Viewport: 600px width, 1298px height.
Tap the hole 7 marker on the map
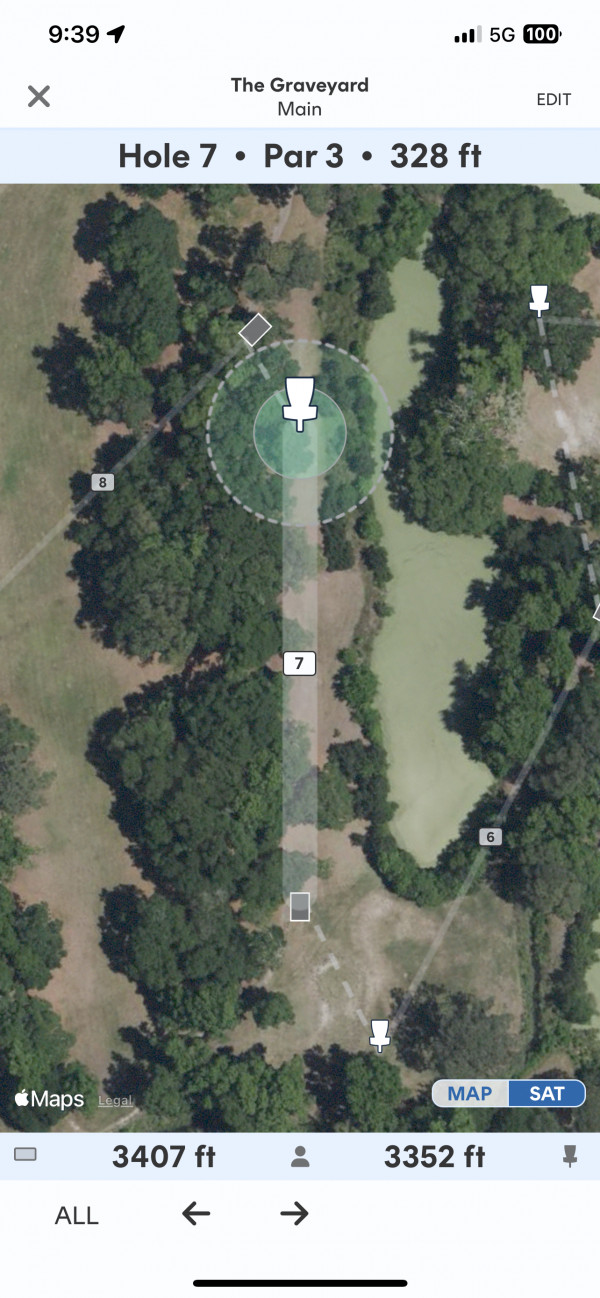tap(299, 663)
